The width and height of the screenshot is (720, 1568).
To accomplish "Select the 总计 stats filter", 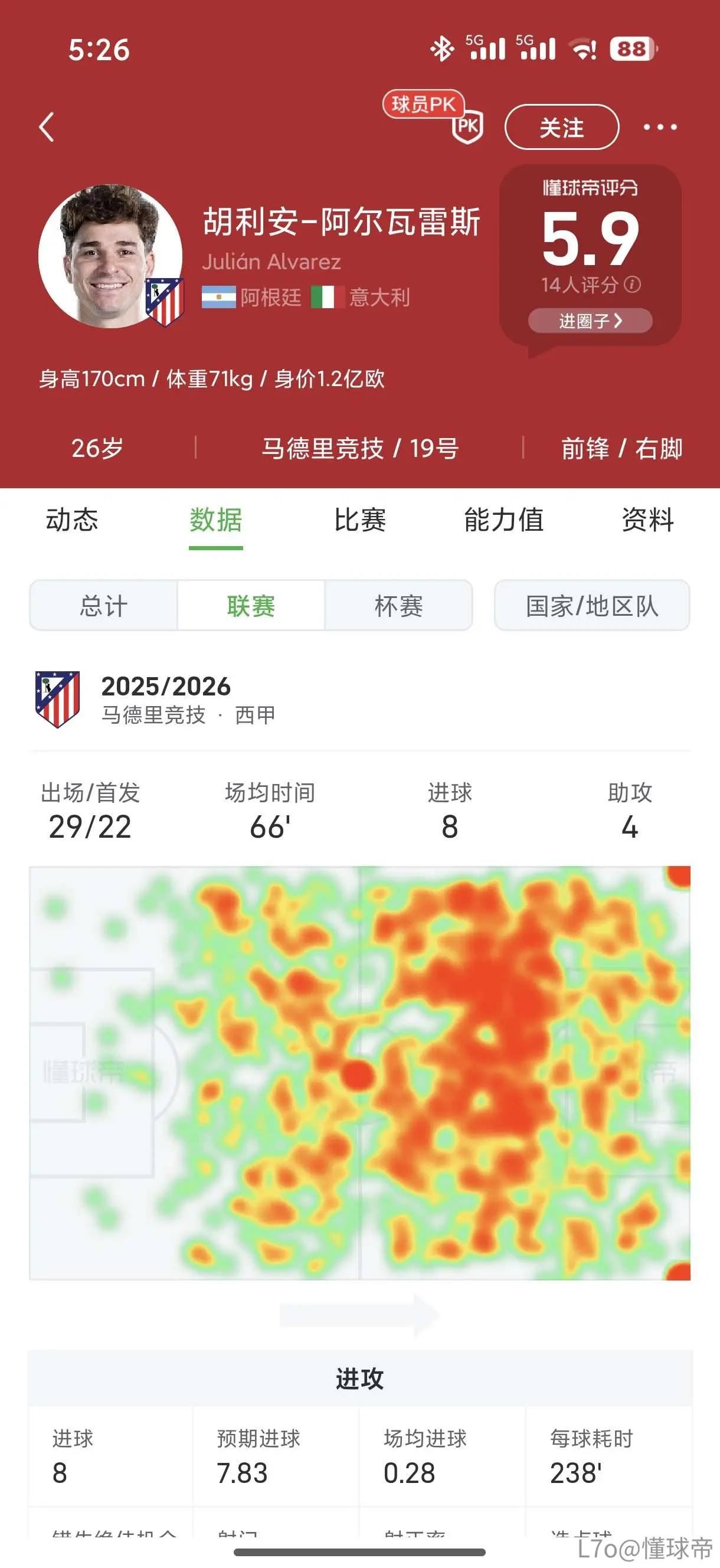I will click(x=103, y=606).
